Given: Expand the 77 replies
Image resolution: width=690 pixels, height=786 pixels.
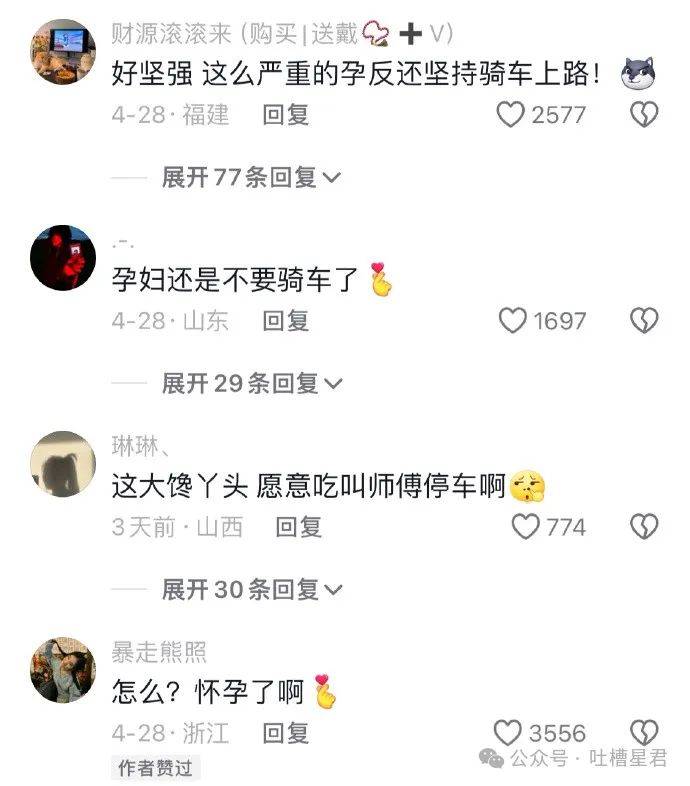Looking at the screenshot, I should click(251, 178).
